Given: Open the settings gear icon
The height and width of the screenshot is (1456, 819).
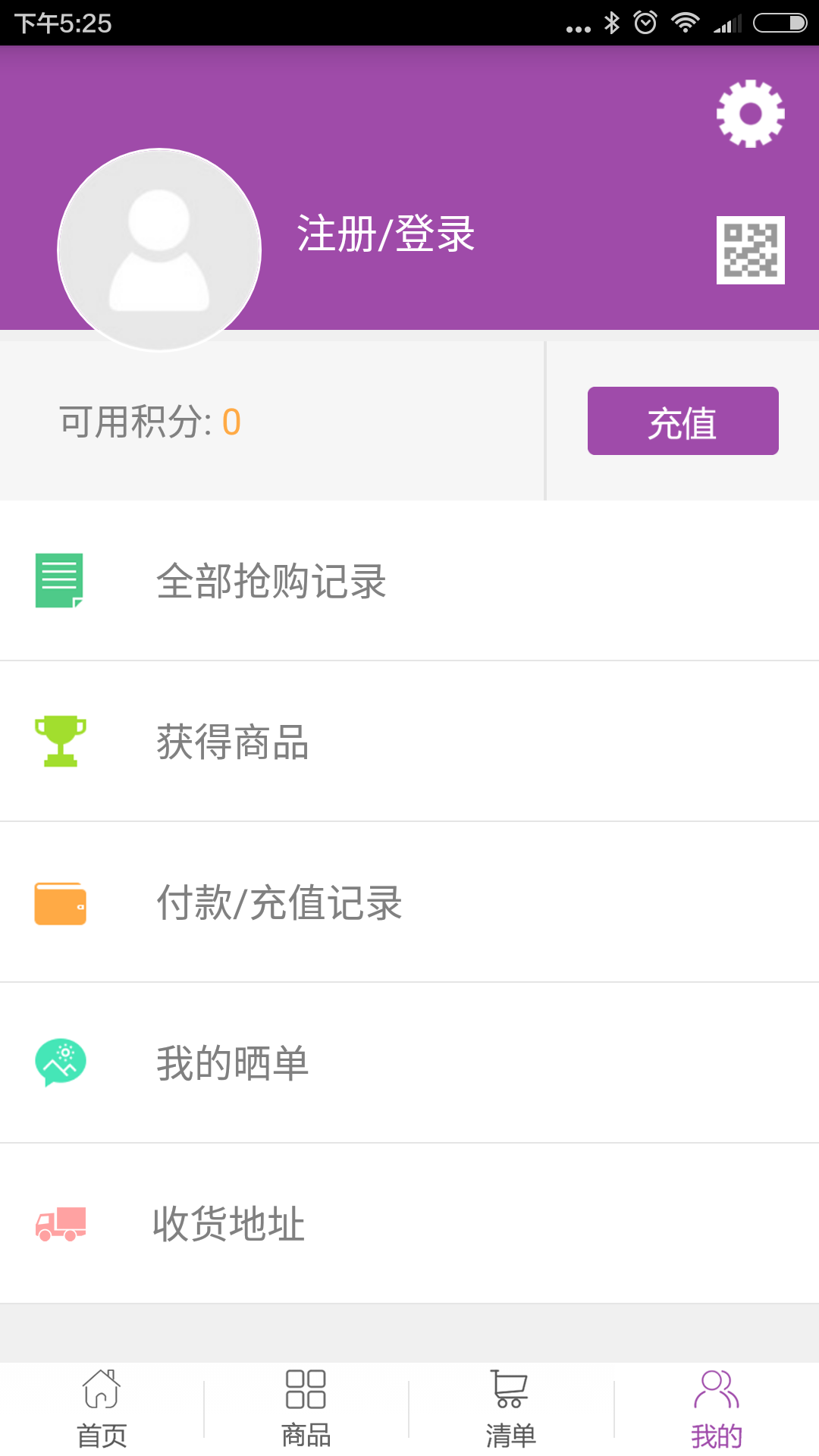Looking at the screenshot, I should [x=750, y=114].
